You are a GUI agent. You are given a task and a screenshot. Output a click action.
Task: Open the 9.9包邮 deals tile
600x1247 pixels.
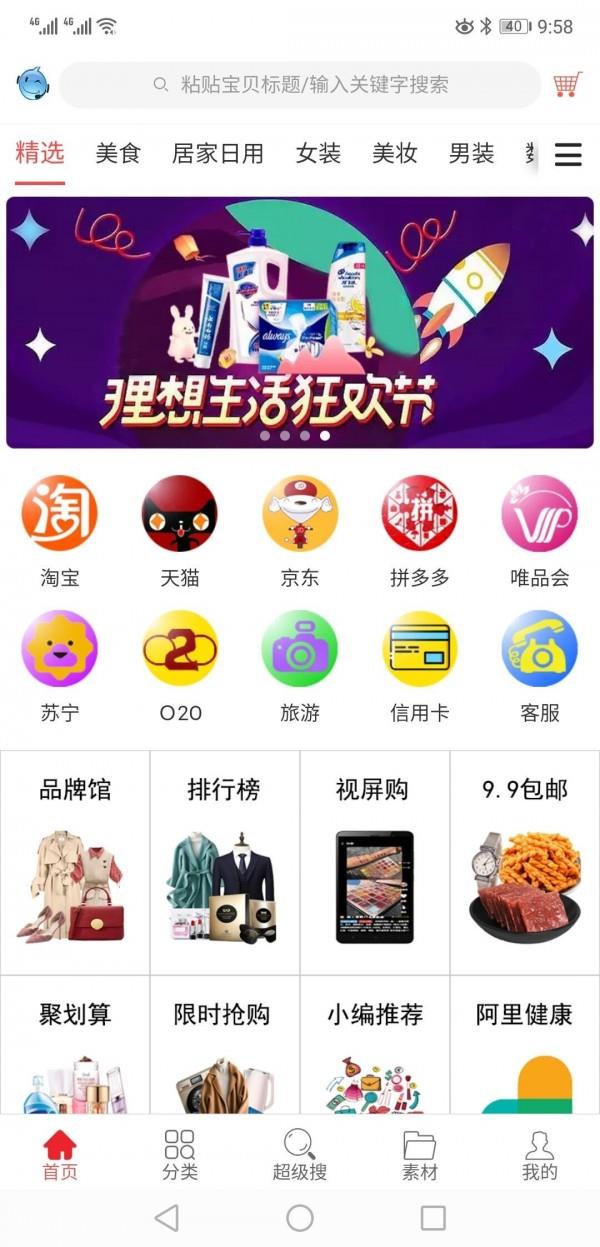click(524, 862)
